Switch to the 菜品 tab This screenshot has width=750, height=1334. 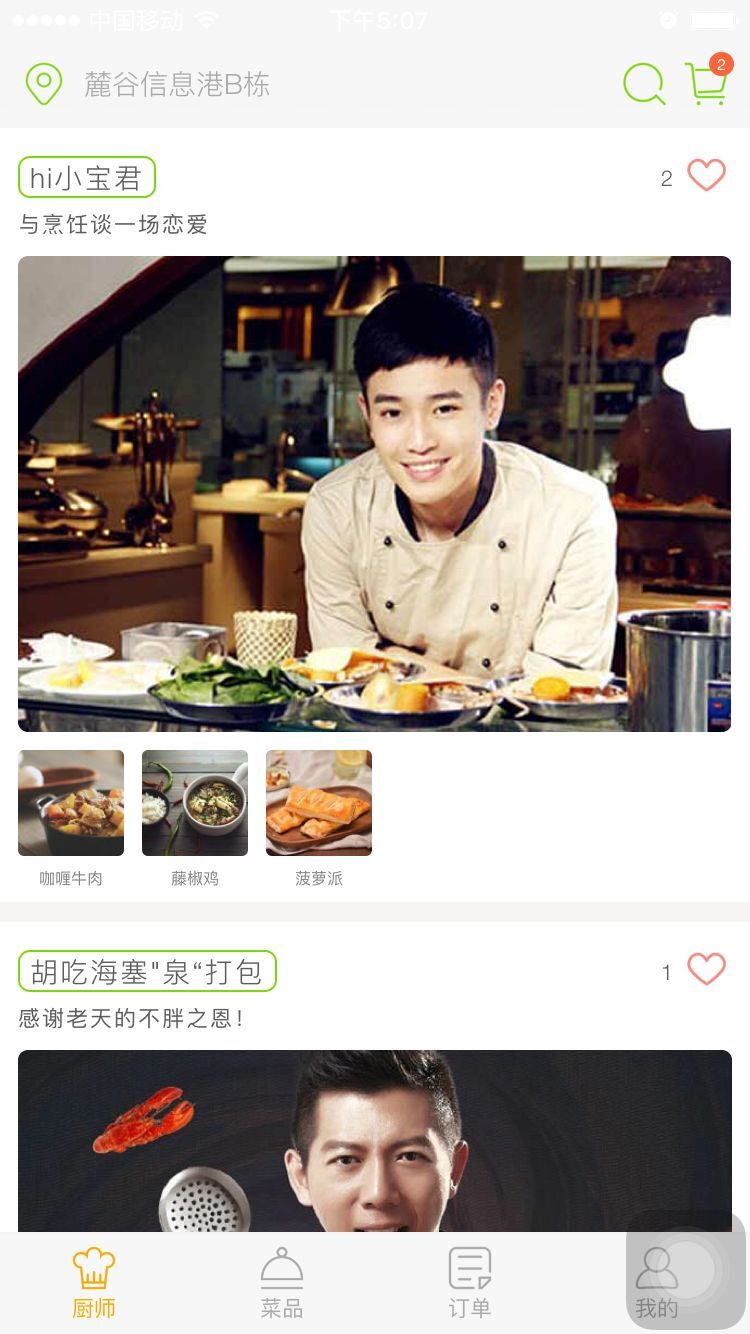coord(281,1283)
